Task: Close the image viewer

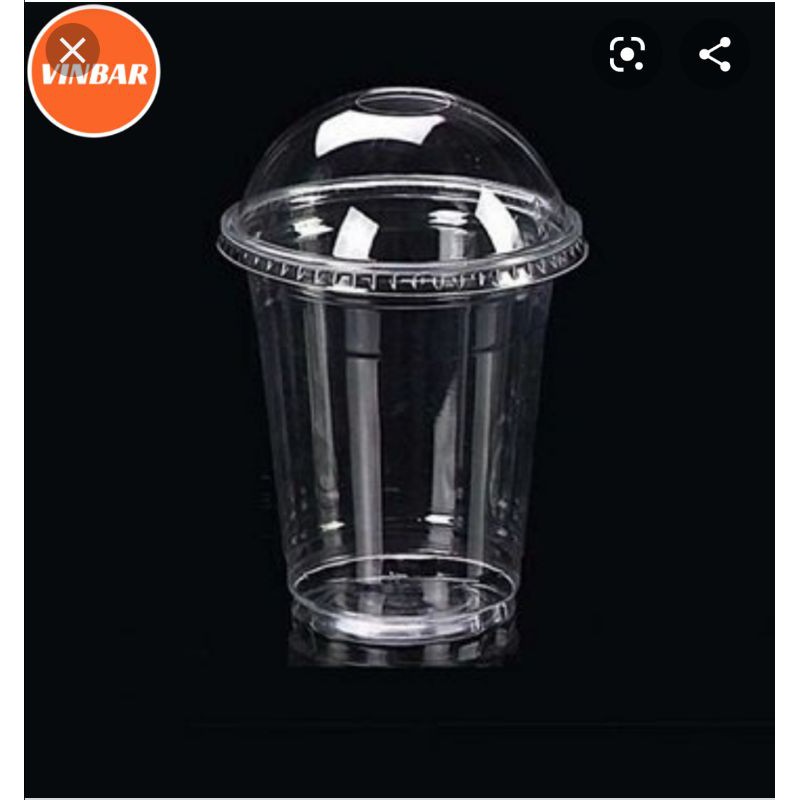Action: [72, 50]
